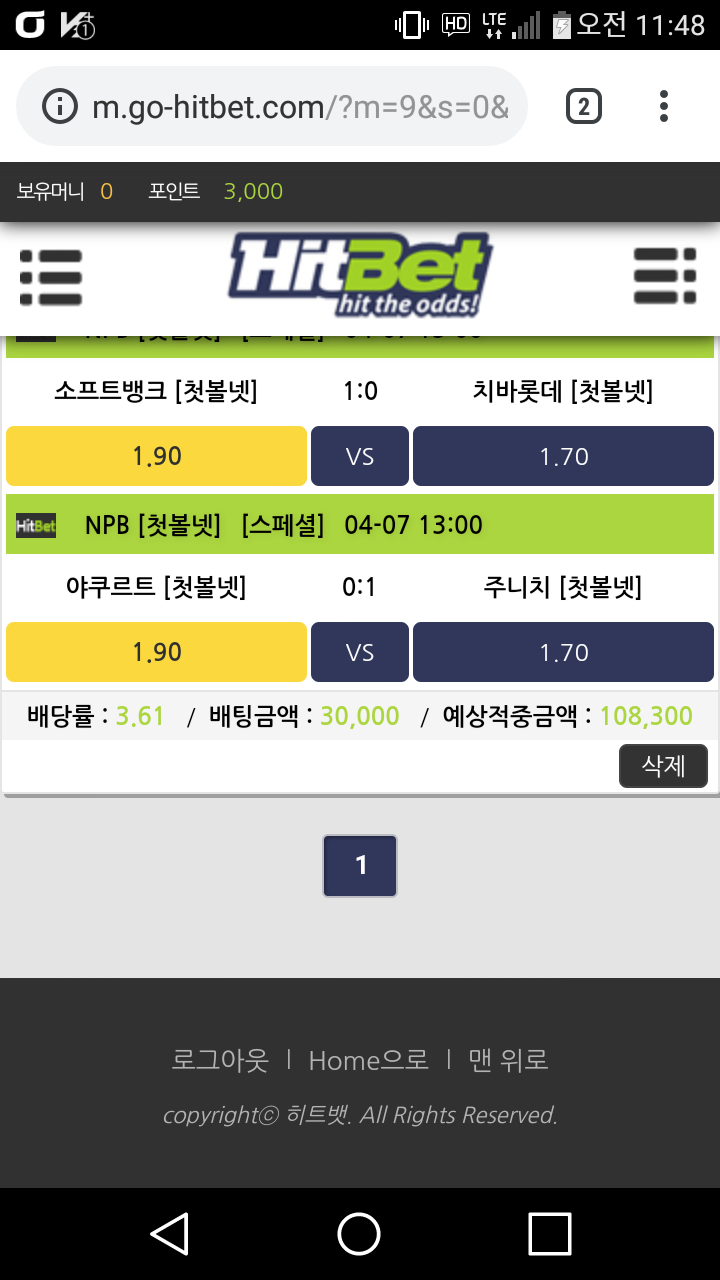Open the browser overflow menu
The width and height of the screenshot is (720, 1280).
664,106
